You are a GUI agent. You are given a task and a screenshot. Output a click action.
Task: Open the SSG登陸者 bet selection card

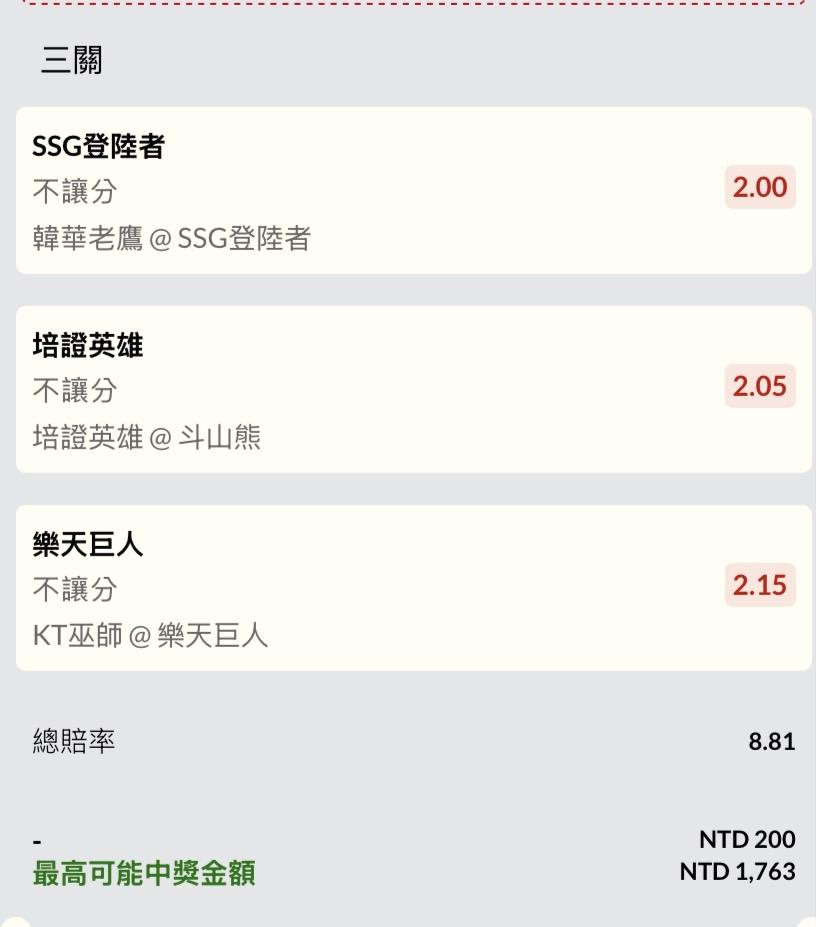(x=413, y=190)
